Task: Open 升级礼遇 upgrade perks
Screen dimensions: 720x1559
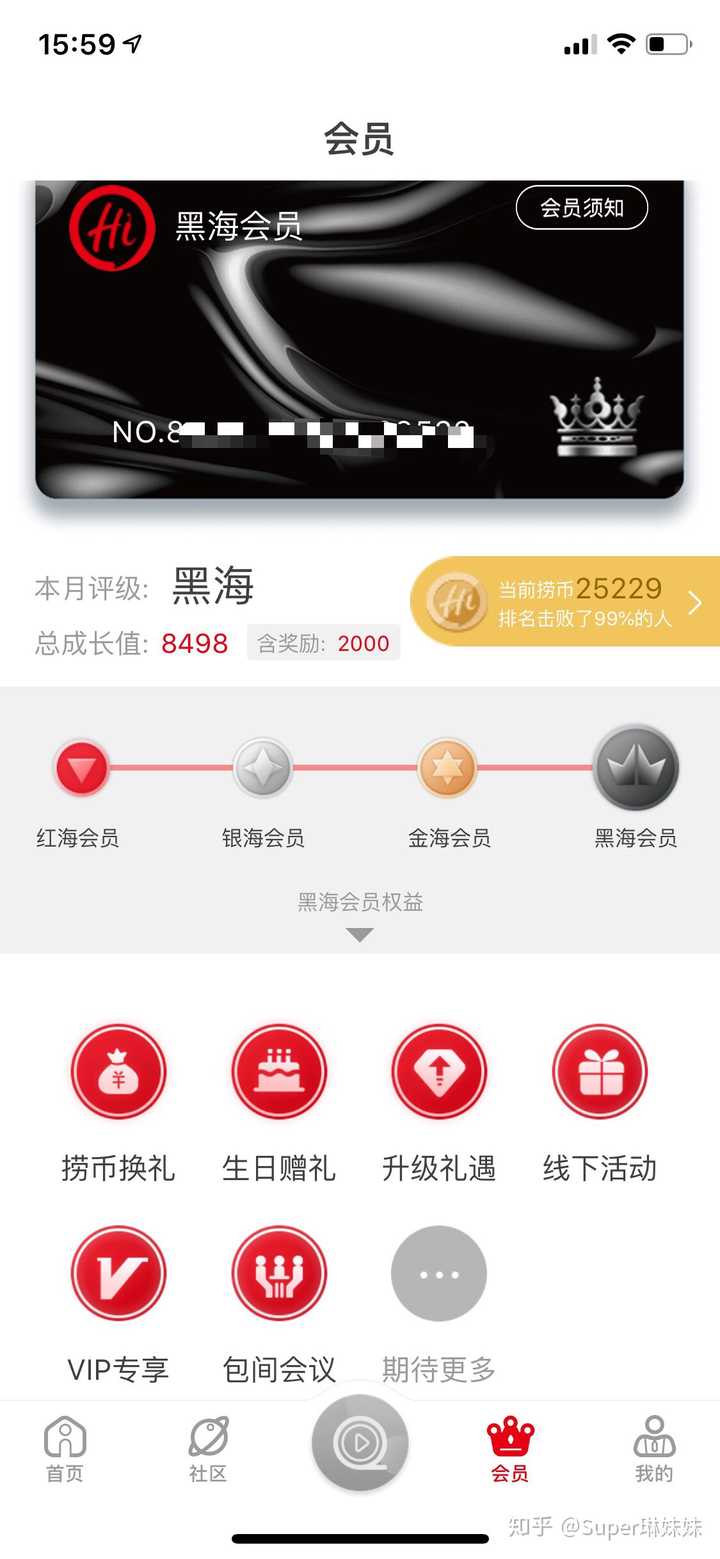Action: coord(439,1072)
